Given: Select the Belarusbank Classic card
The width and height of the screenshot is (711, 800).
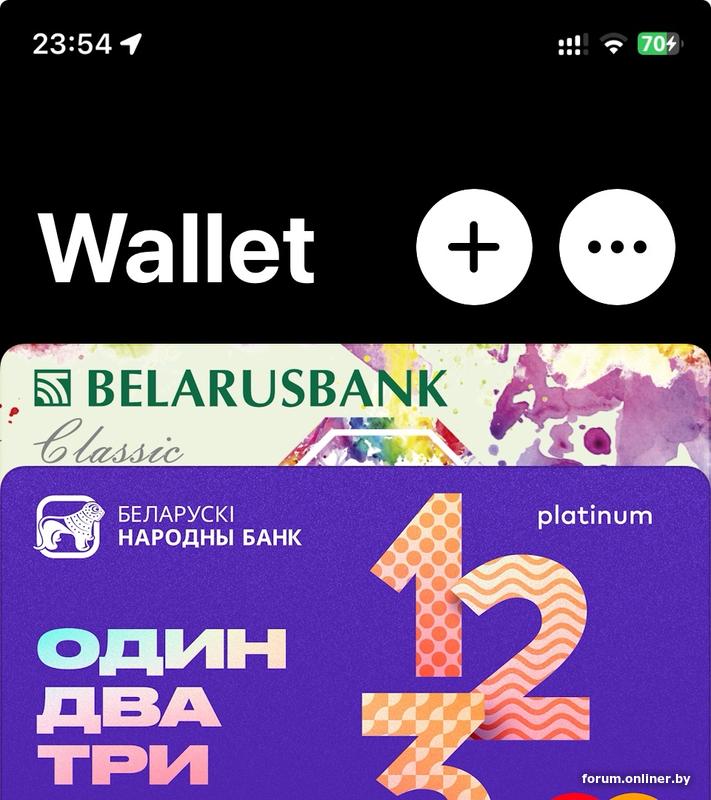Looking at the screenshot, I should (x=240, y=400).
